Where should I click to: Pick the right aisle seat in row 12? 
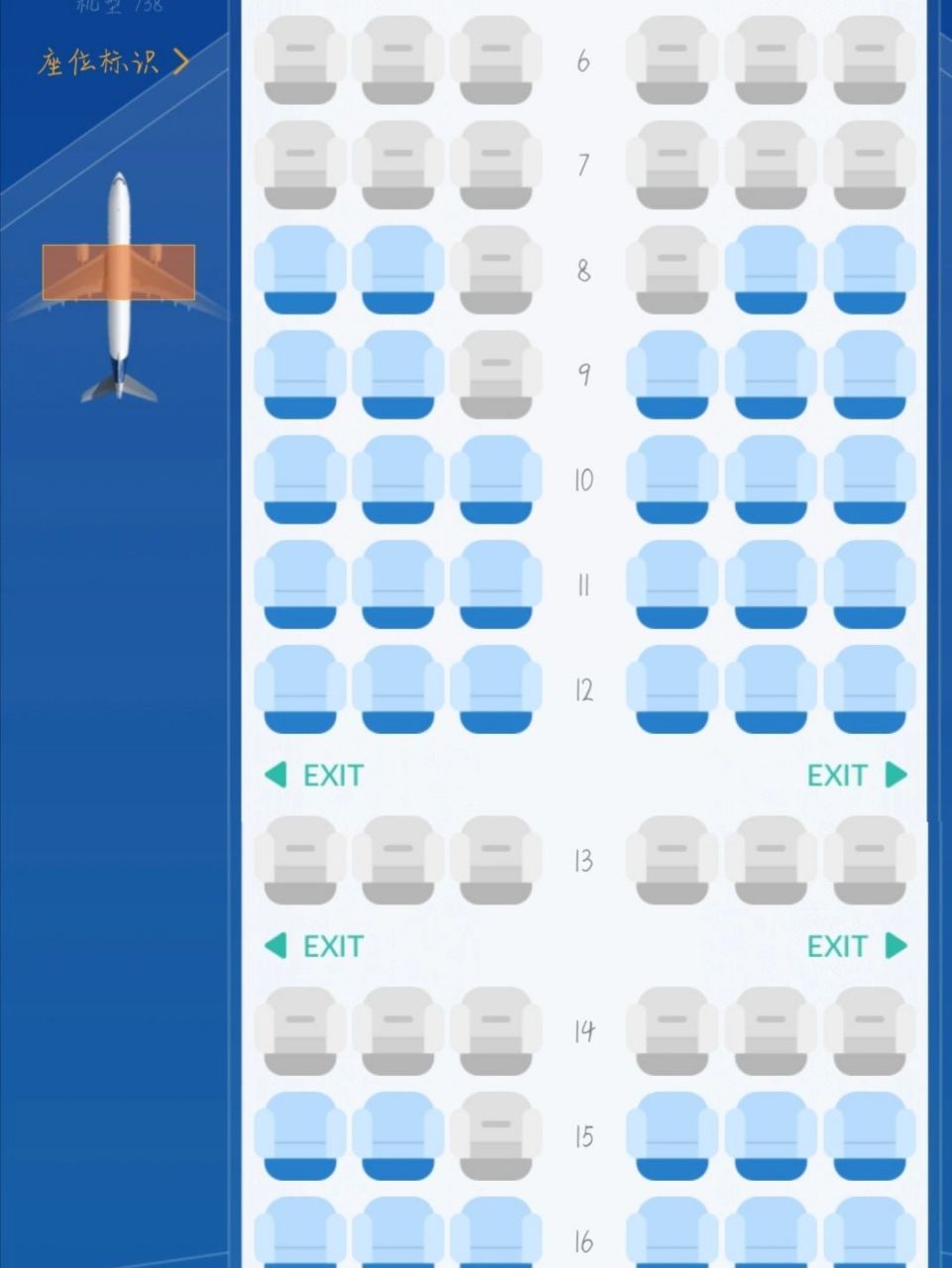pyautogui.click(x=672, y=689)
